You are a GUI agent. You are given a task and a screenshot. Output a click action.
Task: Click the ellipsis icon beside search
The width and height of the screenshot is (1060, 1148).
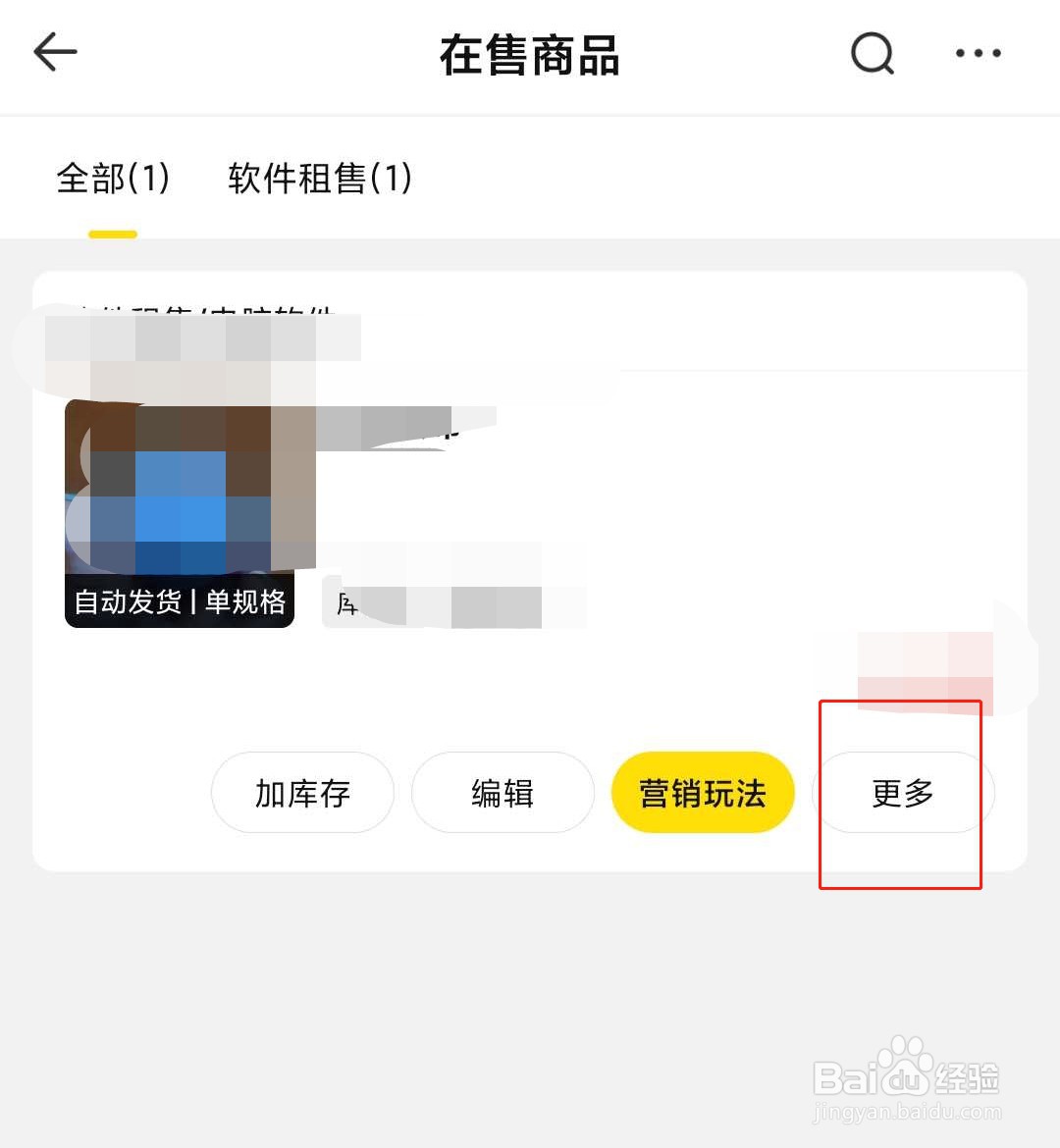pyautogui.click(x=978, y=54)
